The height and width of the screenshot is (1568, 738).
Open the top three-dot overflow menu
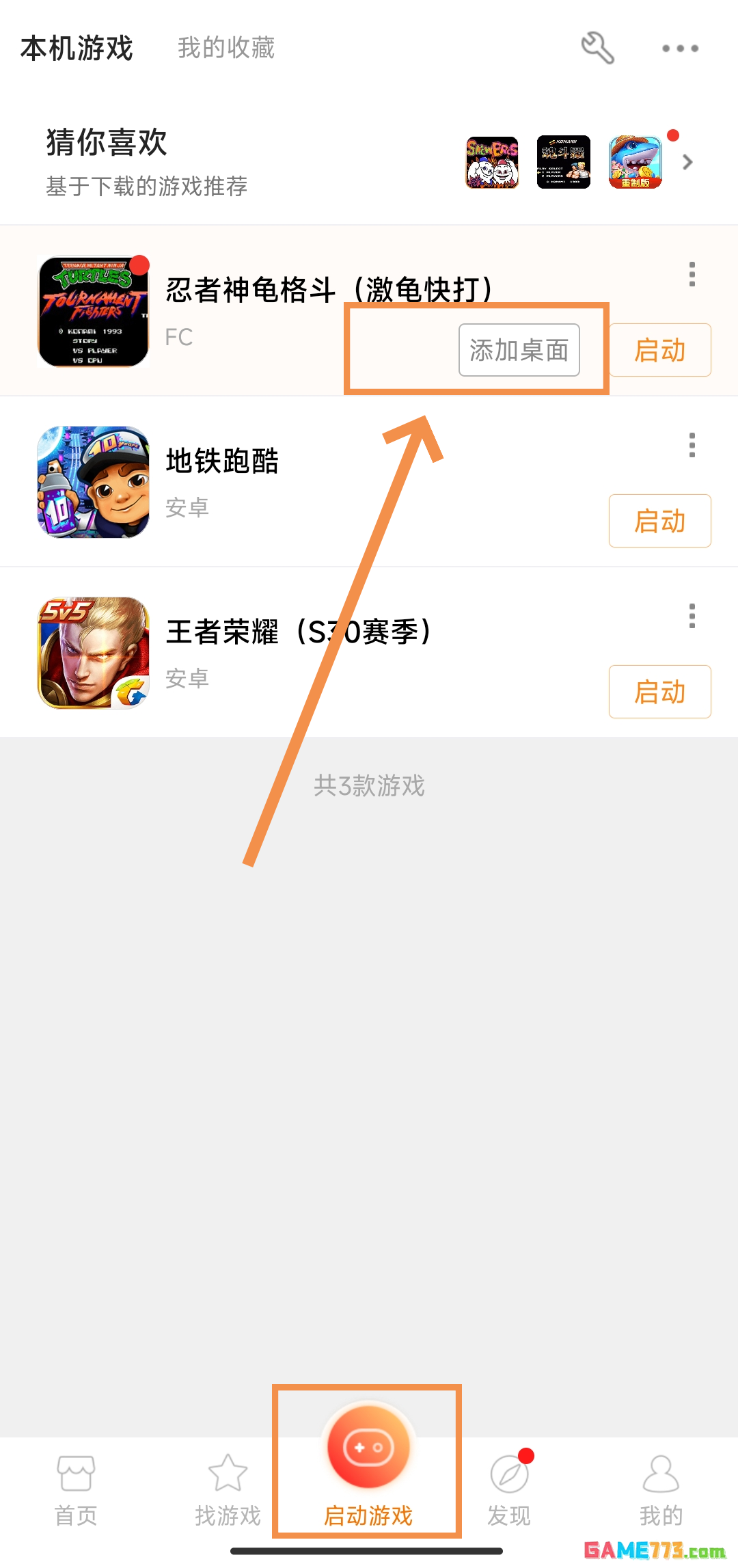[680, 49]
